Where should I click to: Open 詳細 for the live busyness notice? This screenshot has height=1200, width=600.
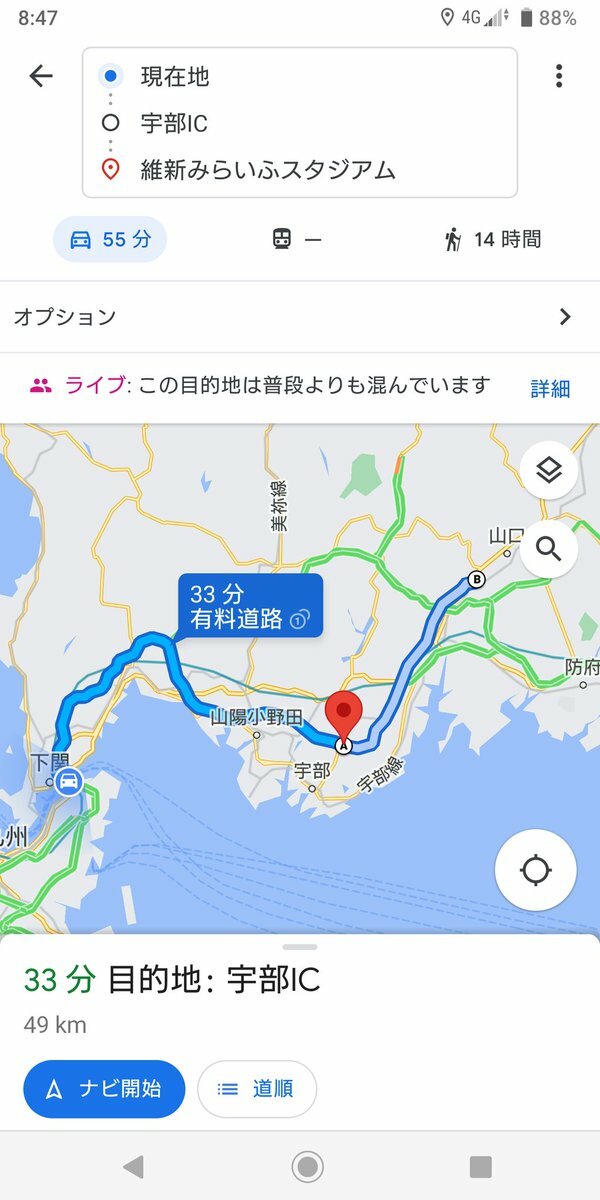click(550, 388)
